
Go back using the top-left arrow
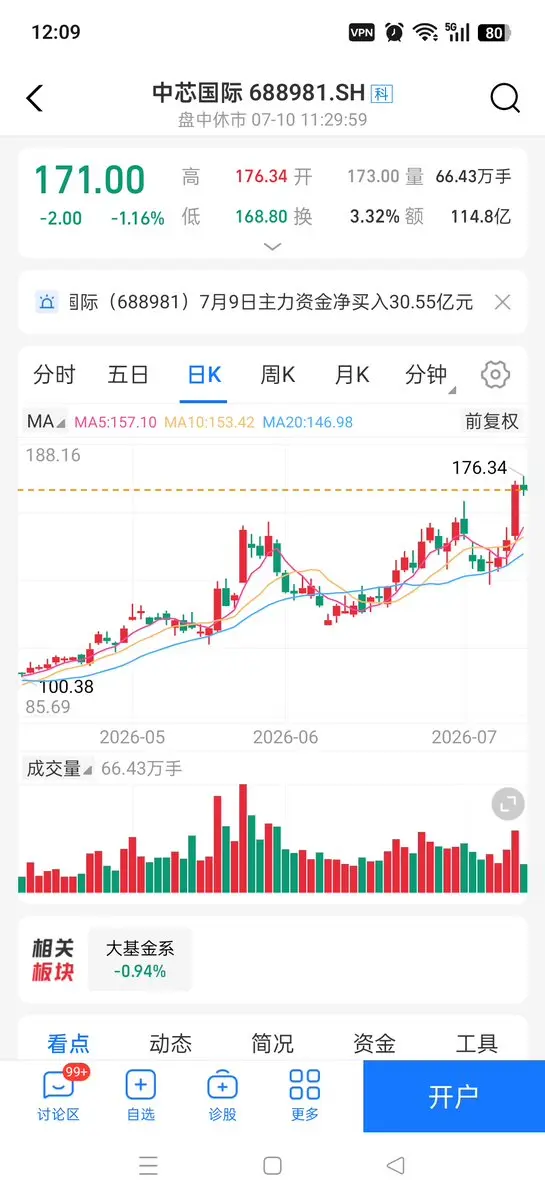click(x=34, y=99)
